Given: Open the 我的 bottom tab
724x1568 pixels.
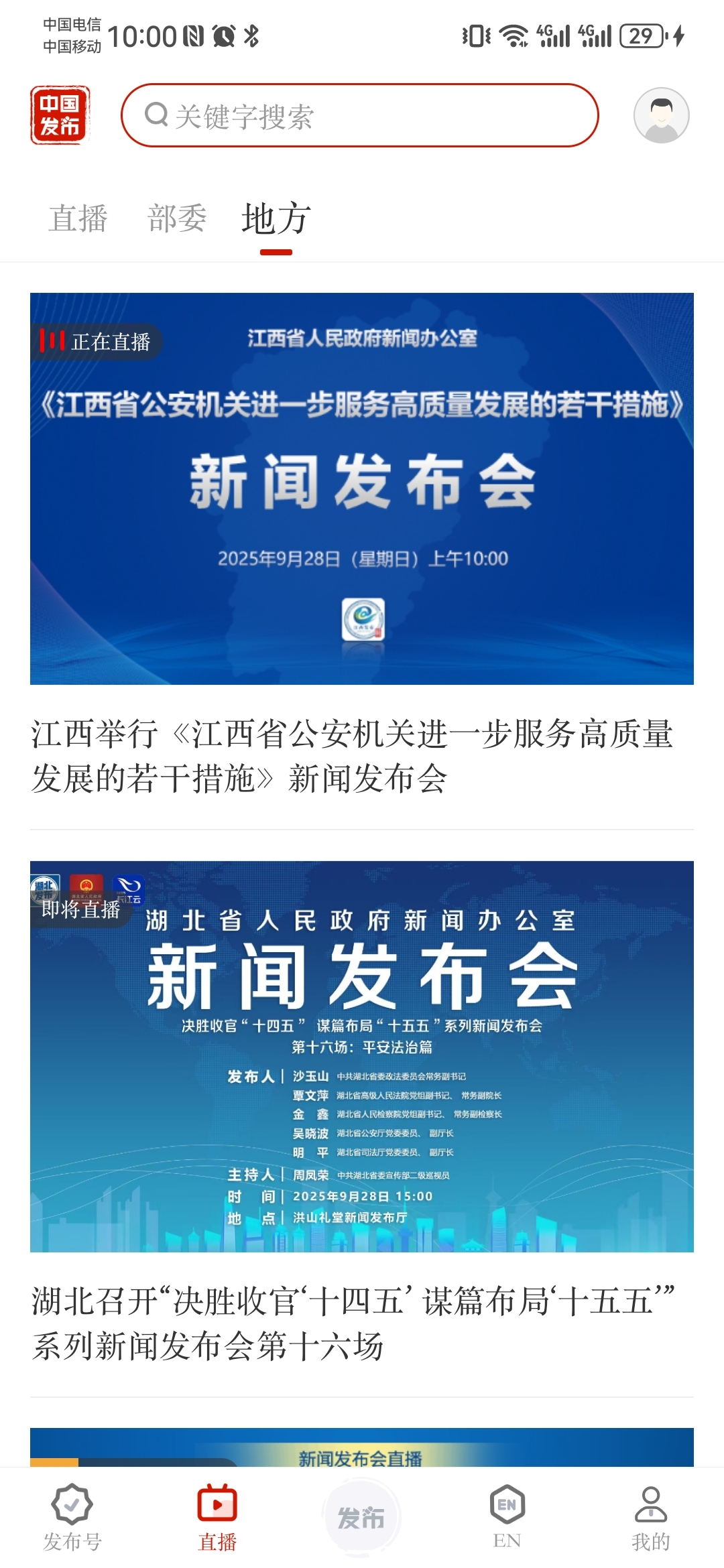Looking at the screenshot, I should click(x=650, y=1518).
